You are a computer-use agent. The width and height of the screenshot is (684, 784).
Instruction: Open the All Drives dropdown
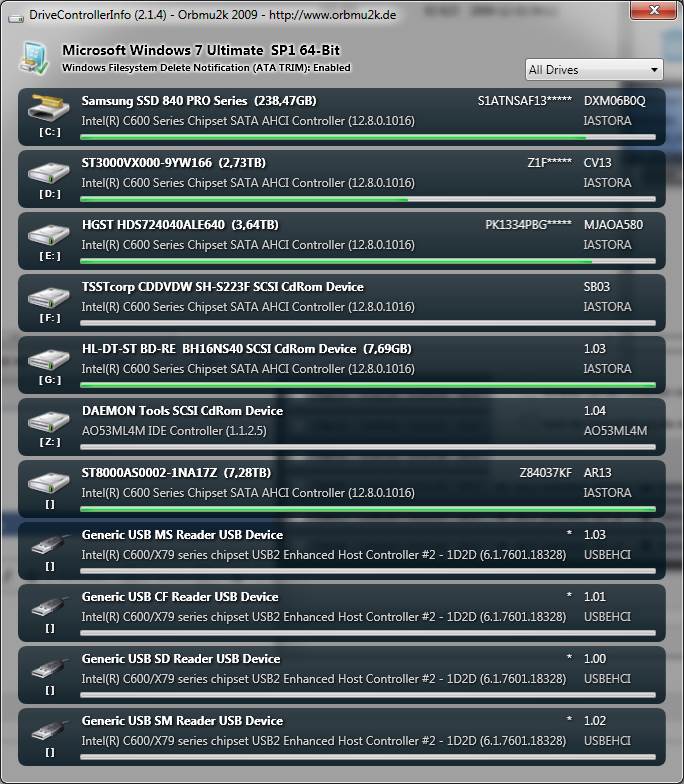click(x=594, y=70)
